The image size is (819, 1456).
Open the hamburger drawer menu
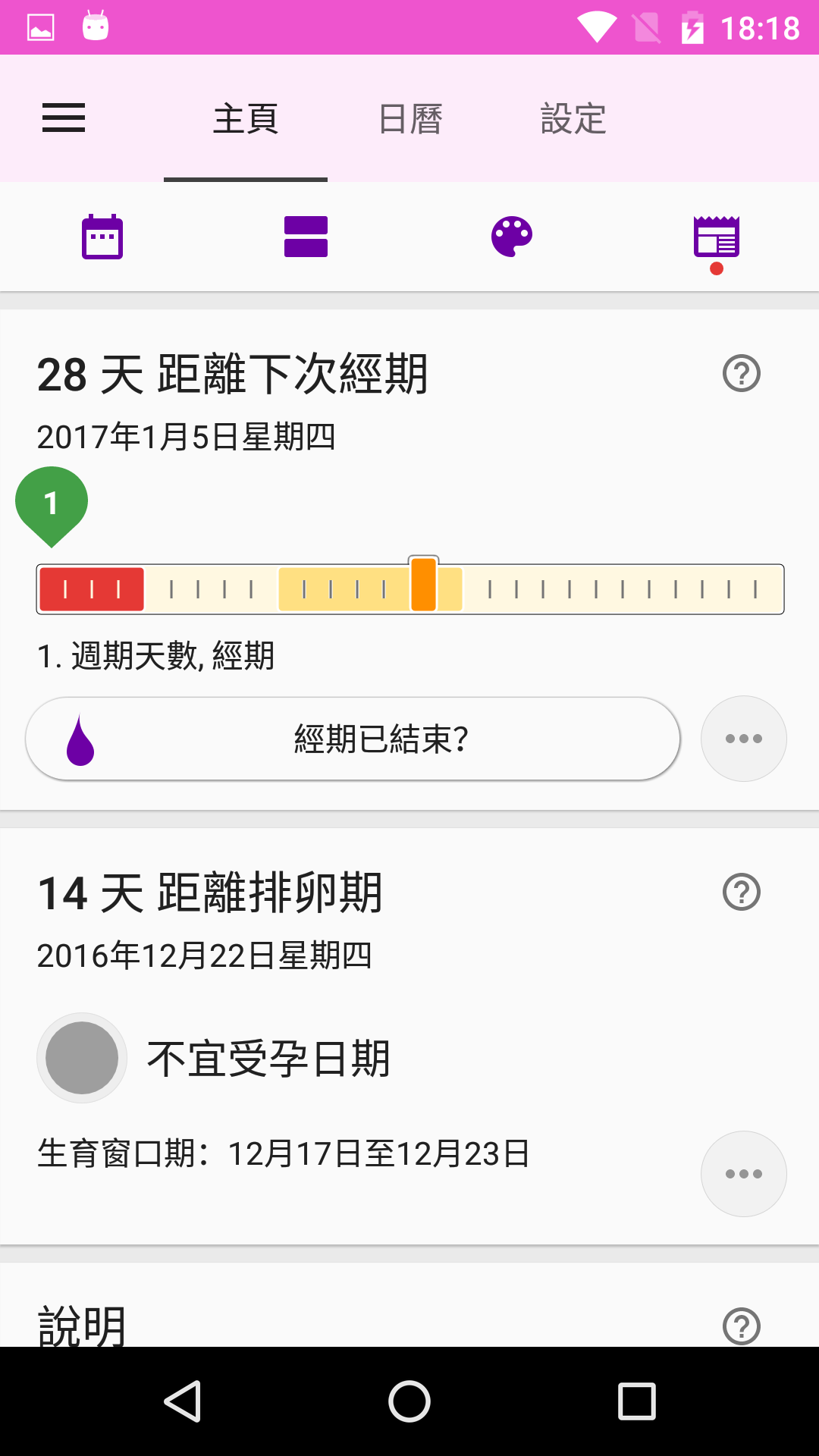(x=64, y=118)
